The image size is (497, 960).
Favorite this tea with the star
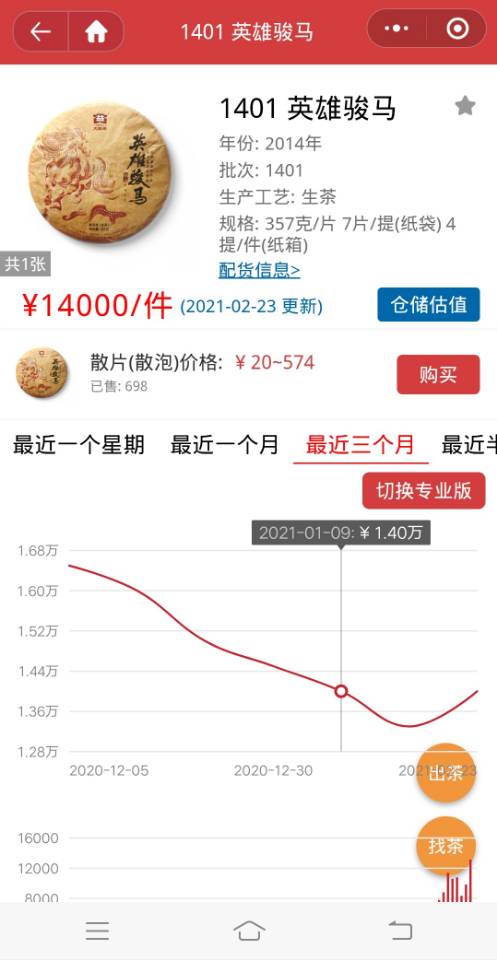465,106
